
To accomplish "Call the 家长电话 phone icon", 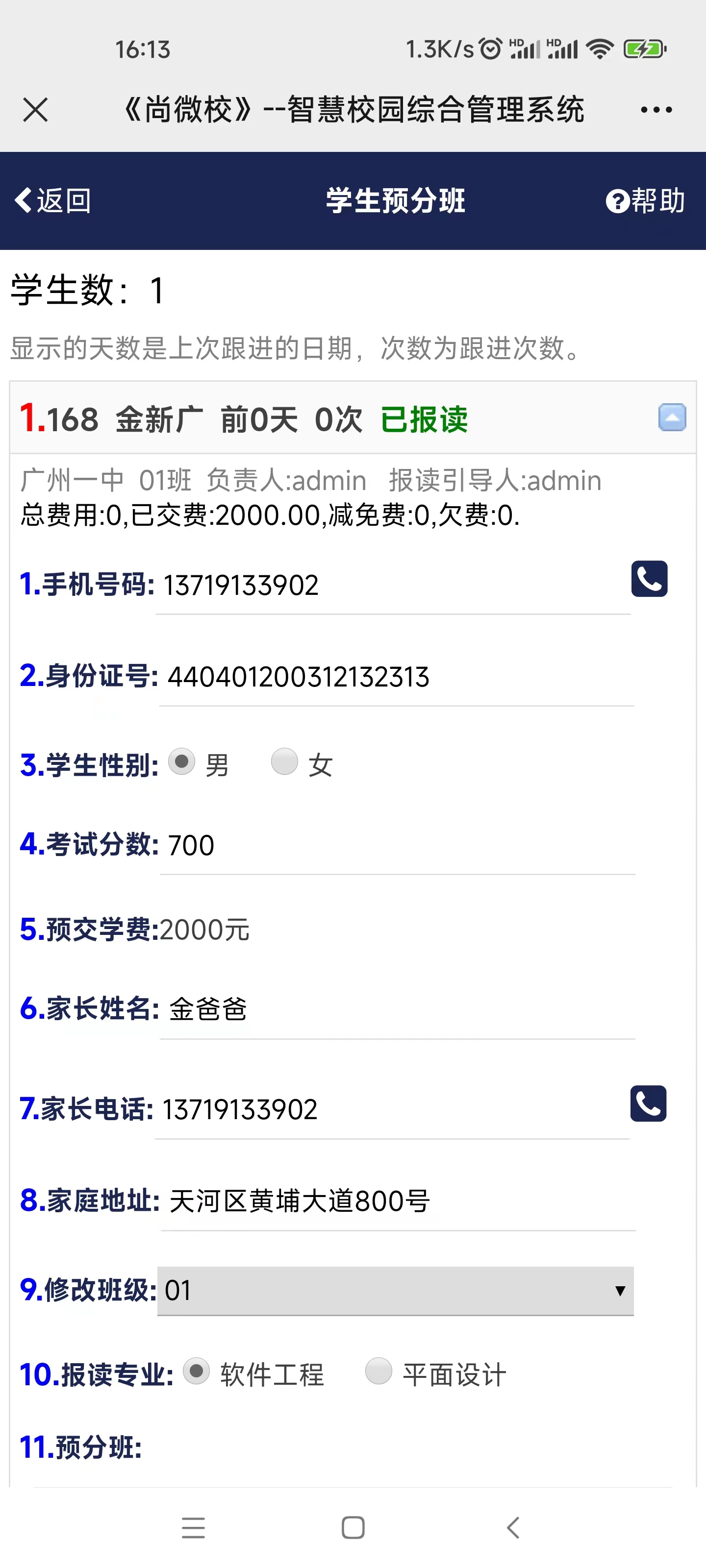I will (648, 1103).
